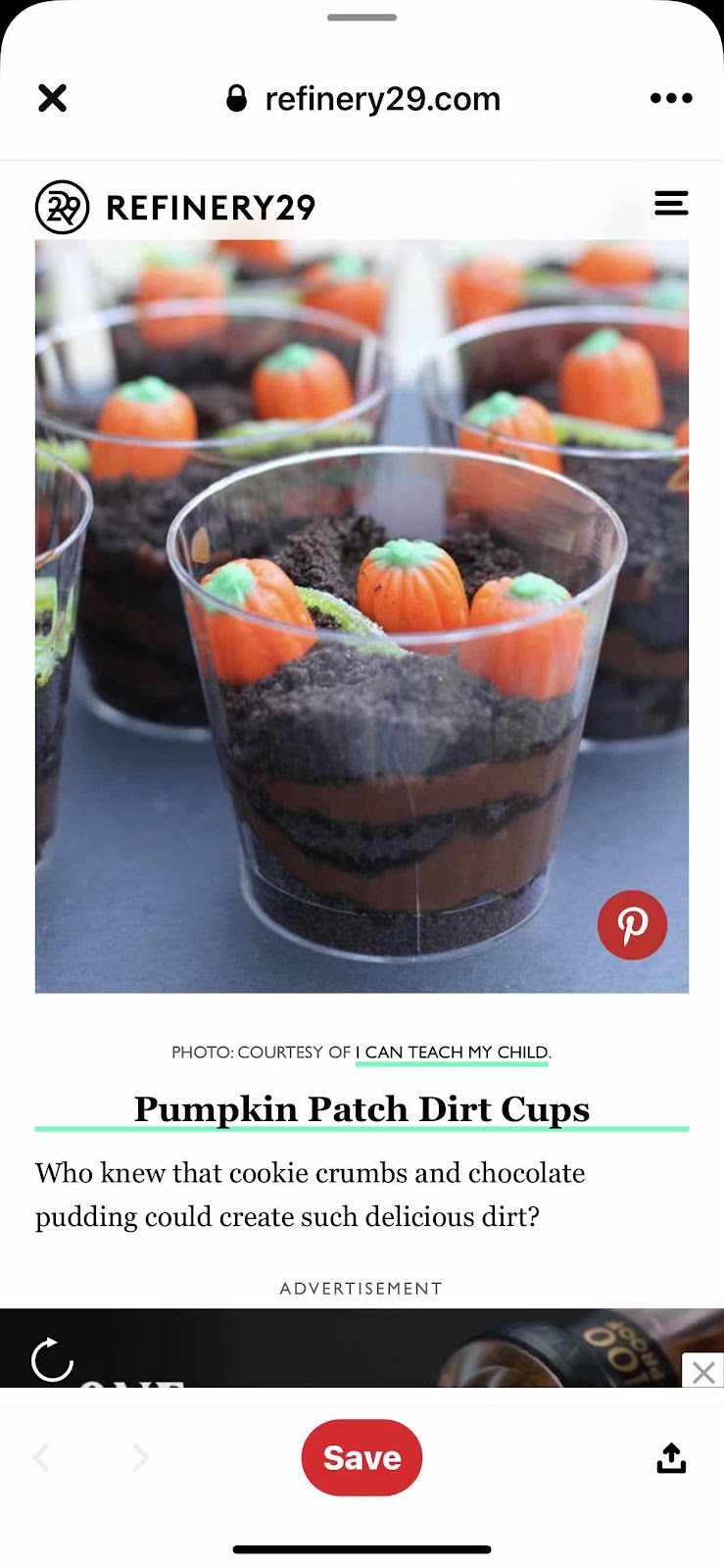Open Refinery29 hamburger menu
Viewport: 724px width, 1568px height.
pos(671,204)
